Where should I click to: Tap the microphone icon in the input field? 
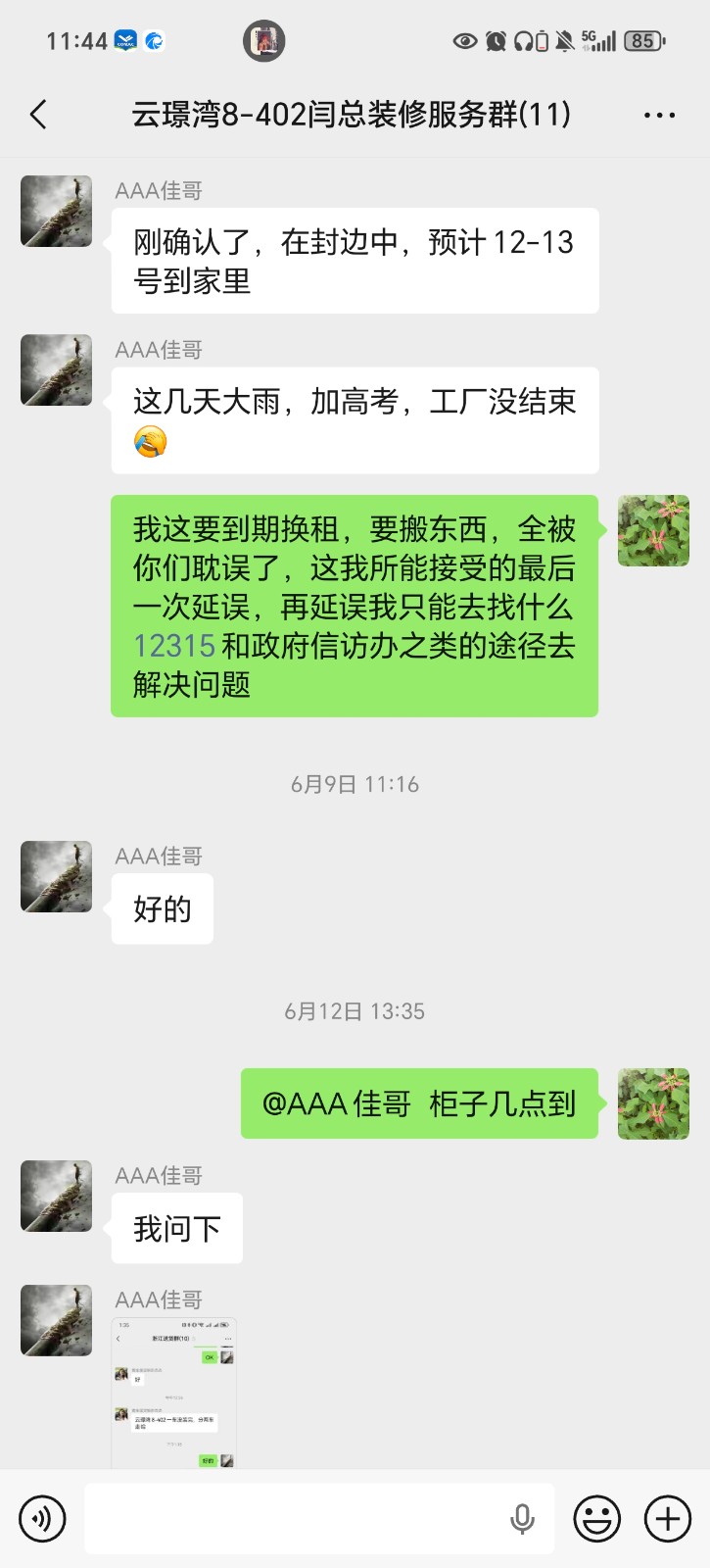coord(522,1518)
